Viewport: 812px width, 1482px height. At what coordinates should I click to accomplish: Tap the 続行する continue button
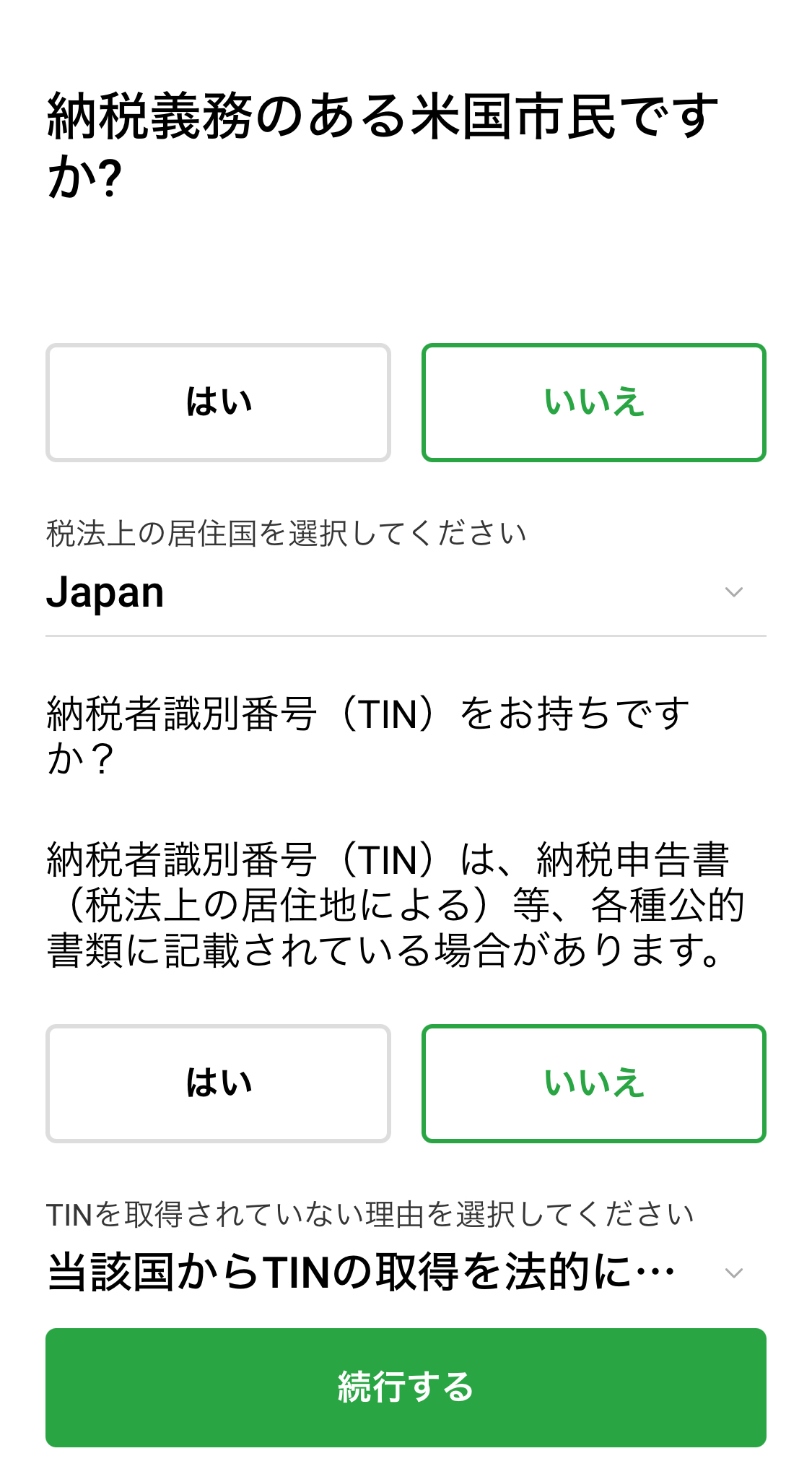click(x=405, y=1387)
